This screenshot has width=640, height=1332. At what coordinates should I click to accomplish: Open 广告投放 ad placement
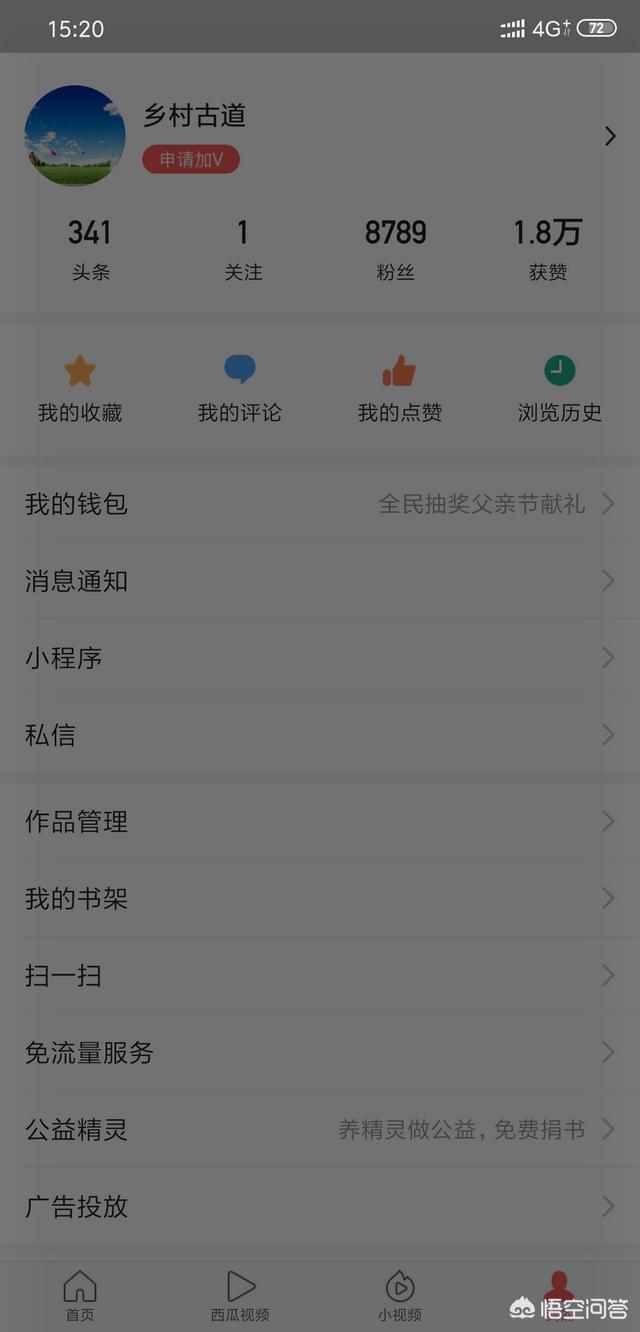coord(320,1207)
